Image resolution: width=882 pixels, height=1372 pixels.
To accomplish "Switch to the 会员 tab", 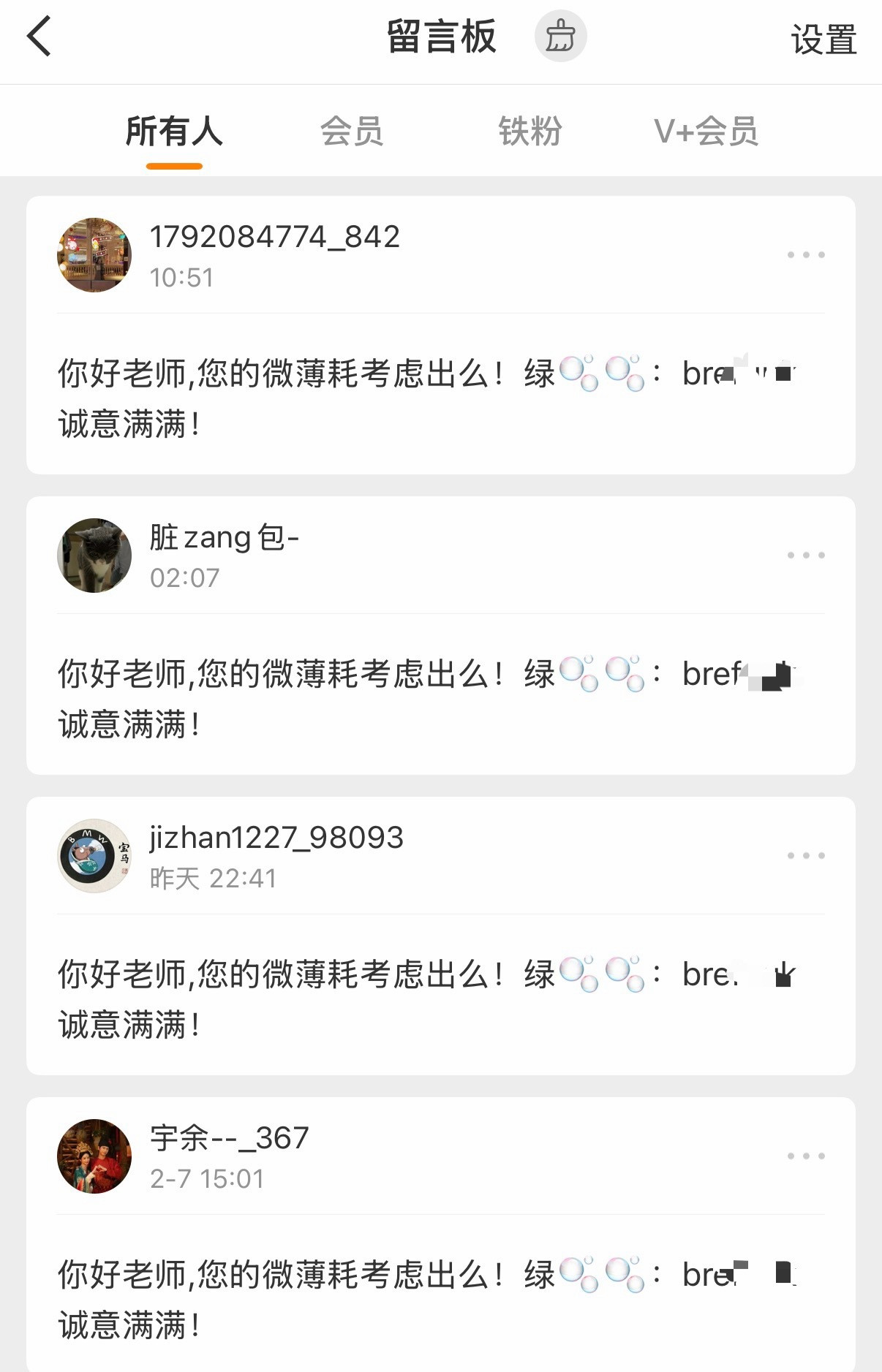I will pos(351,130).
